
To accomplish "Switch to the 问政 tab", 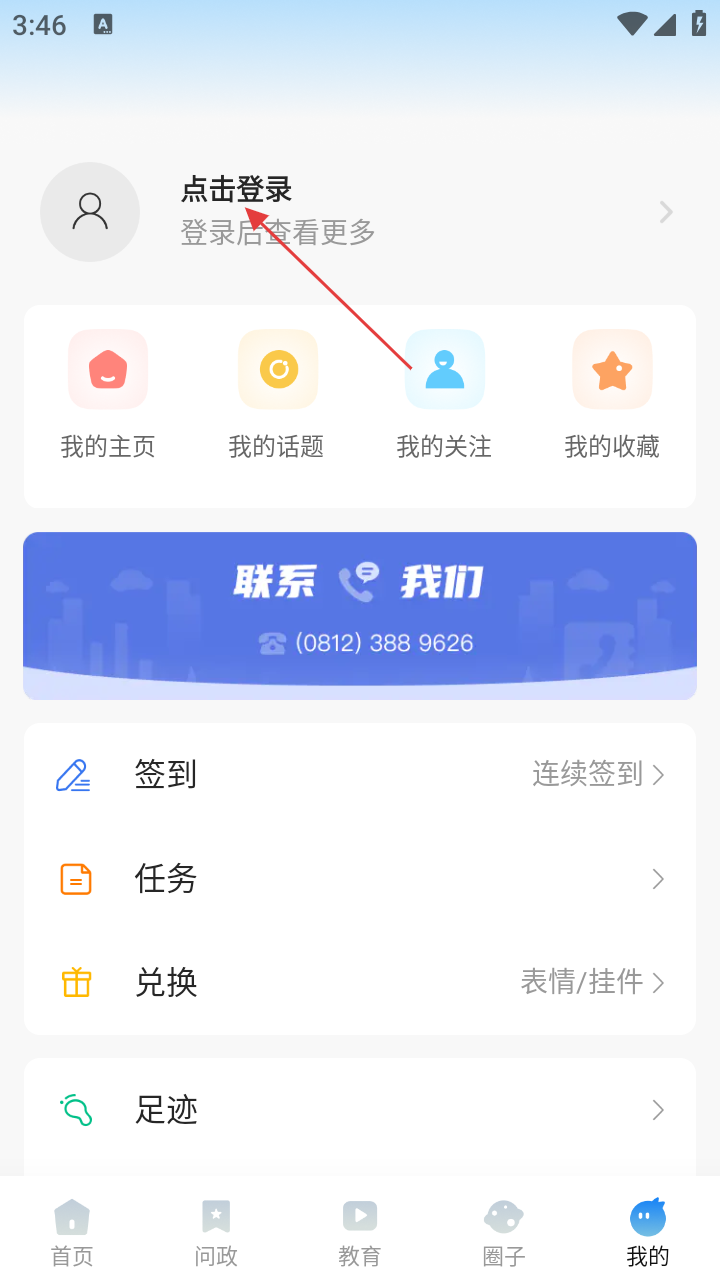I will tap(216, 1232).
